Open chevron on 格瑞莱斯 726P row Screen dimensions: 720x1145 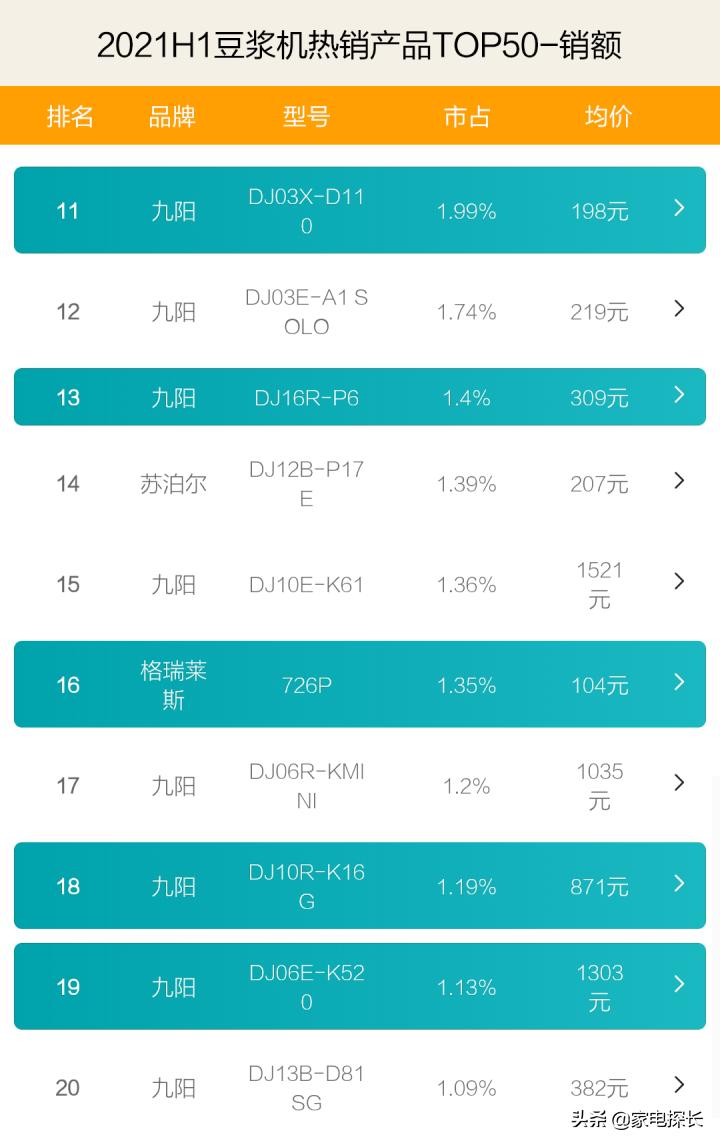[679, 685]
